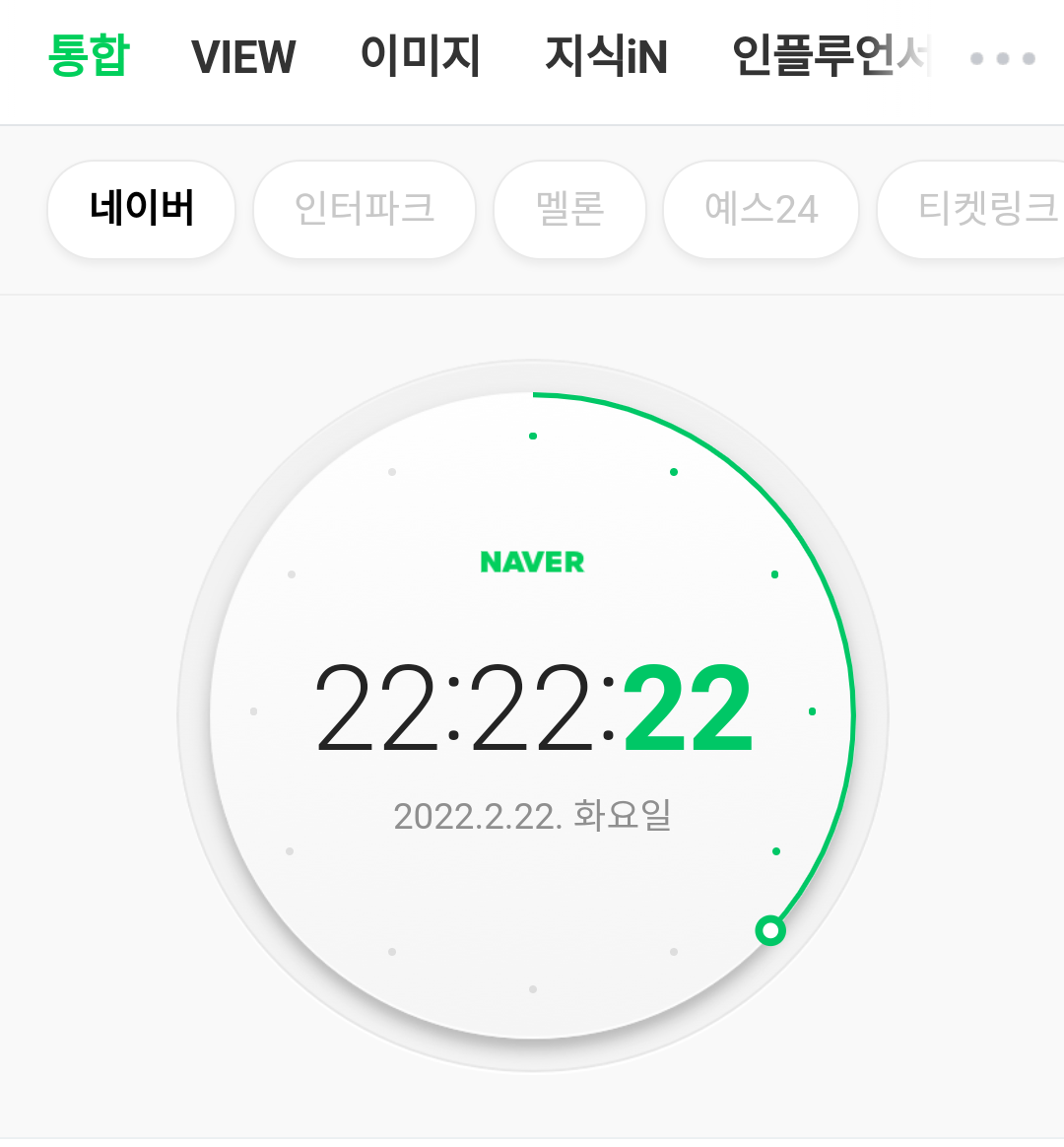Image resolution: width=1064 pixels, height=1147 pixels.
Task: Select the 네이버 clock chip
Action: (142, 209)
